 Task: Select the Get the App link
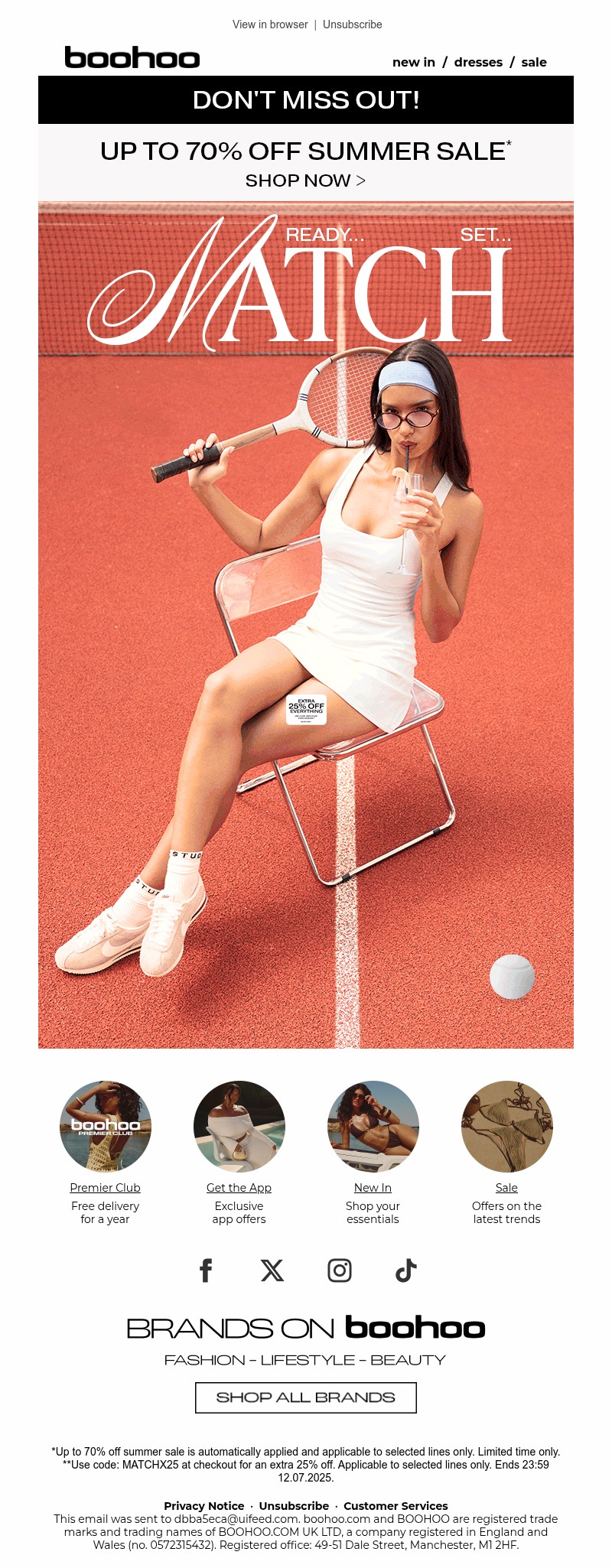tap(239, 1188)
